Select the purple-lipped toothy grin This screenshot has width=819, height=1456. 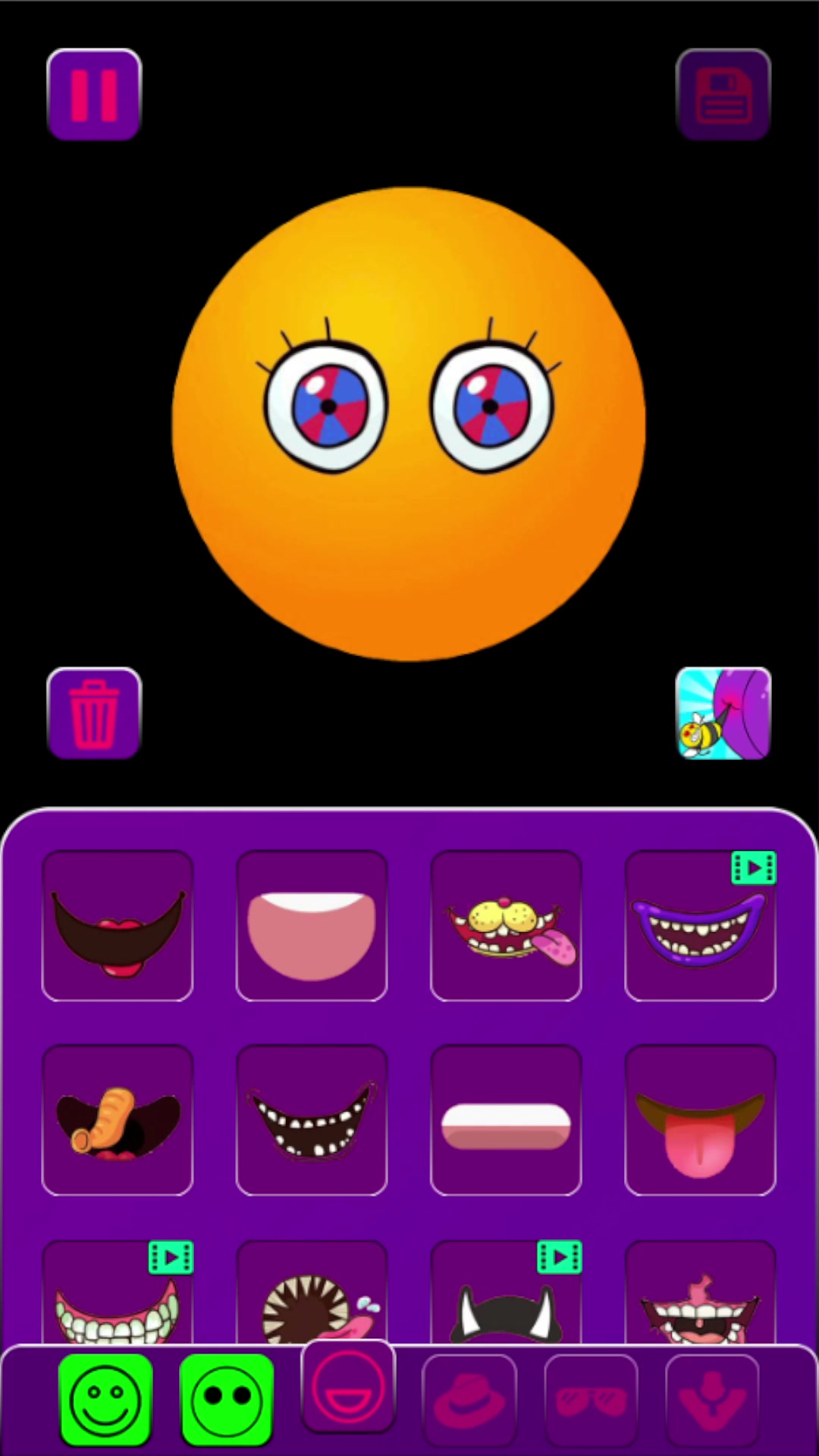coord(700,926)
